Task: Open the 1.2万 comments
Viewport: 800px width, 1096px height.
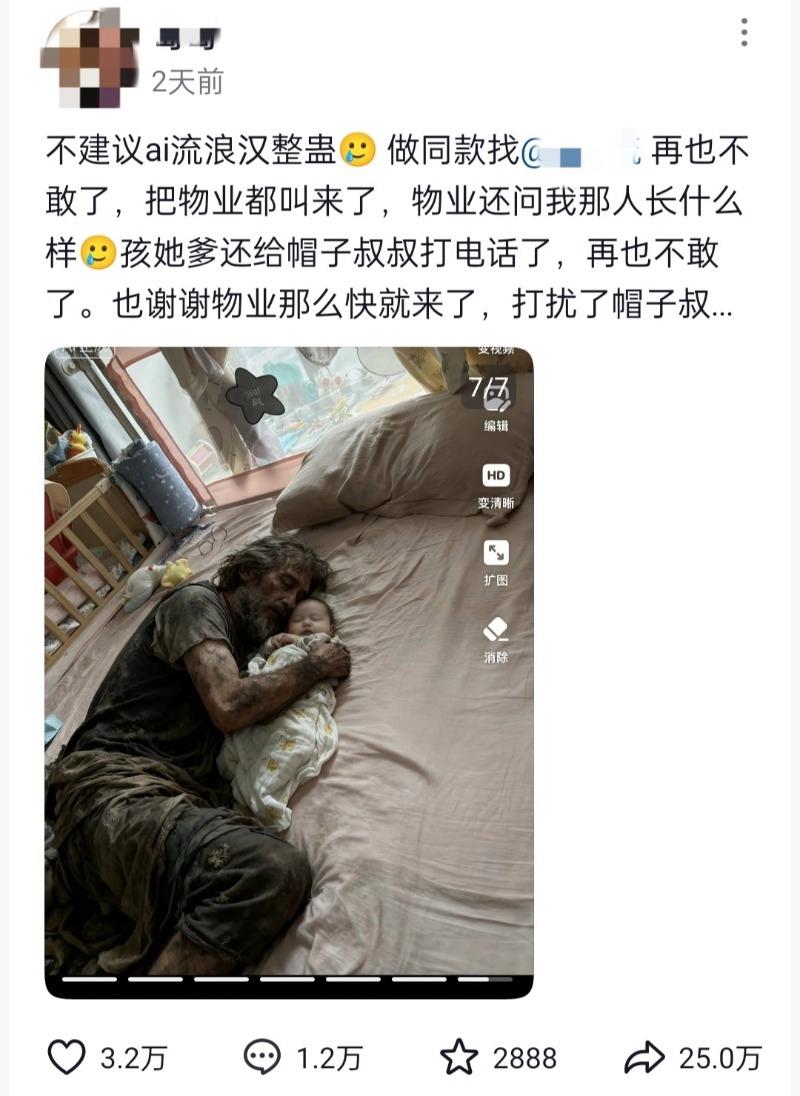Action: tap(264, 1057)
